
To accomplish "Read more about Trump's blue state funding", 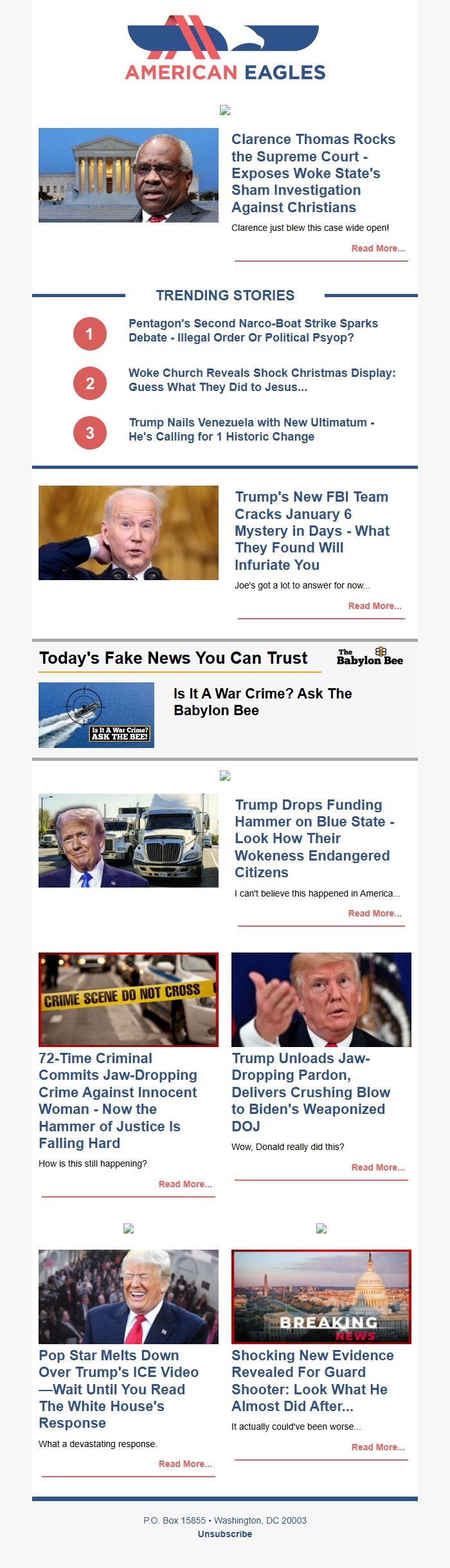I will [375, 913].
